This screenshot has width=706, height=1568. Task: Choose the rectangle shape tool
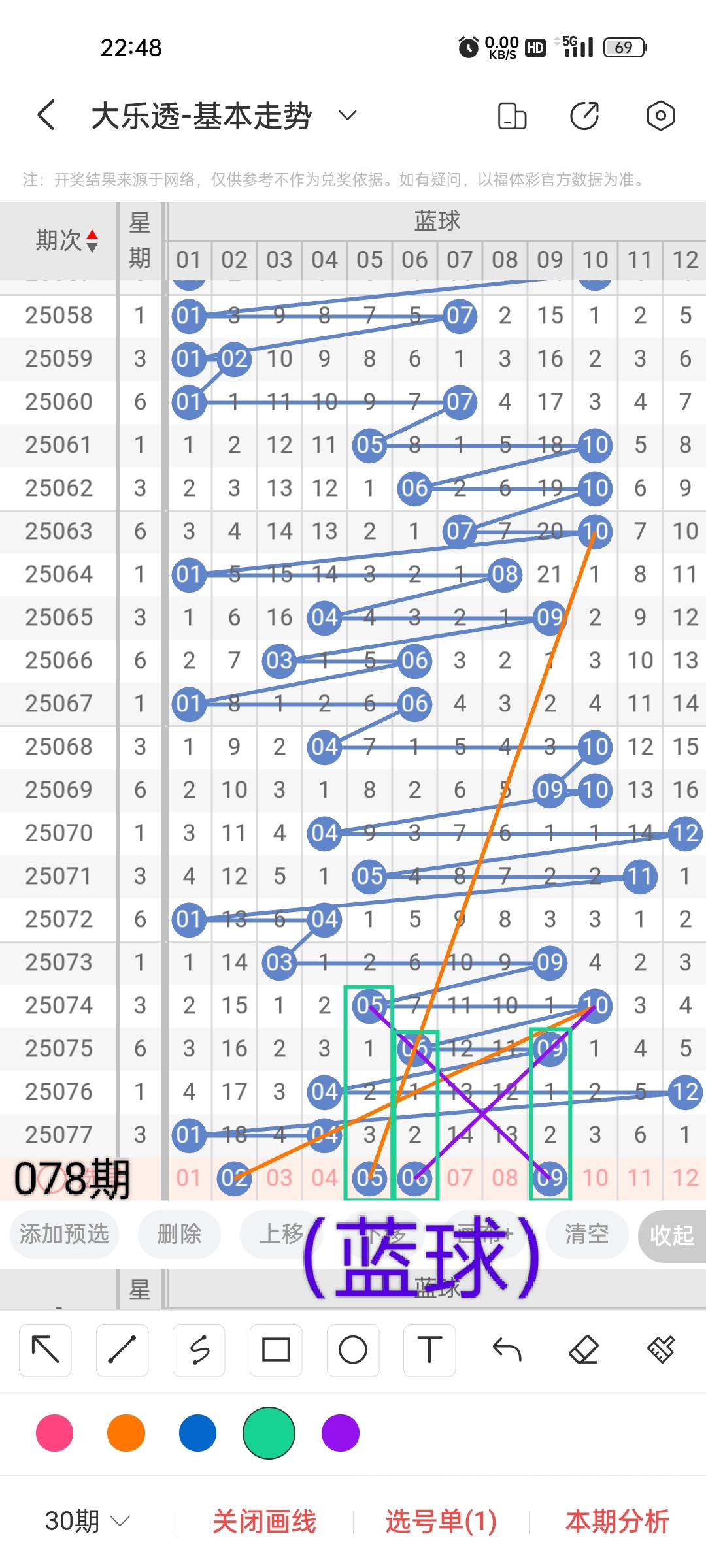point(276,1350)
